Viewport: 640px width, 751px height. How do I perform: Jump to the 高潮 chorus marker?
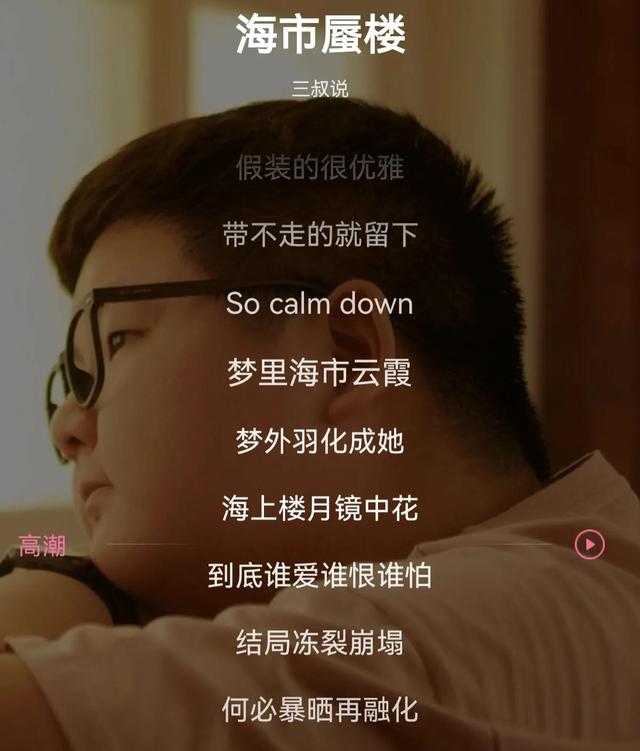coord(42,545)
